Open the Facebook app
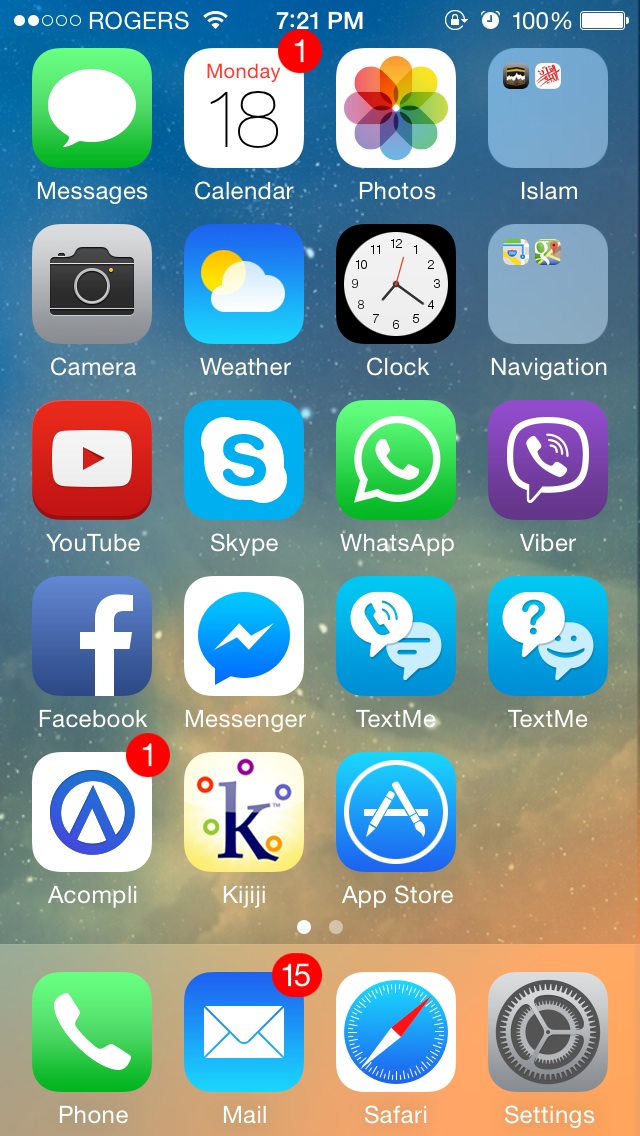The image size is (640, 1136). pyautogui.click(x=92, y=636)
